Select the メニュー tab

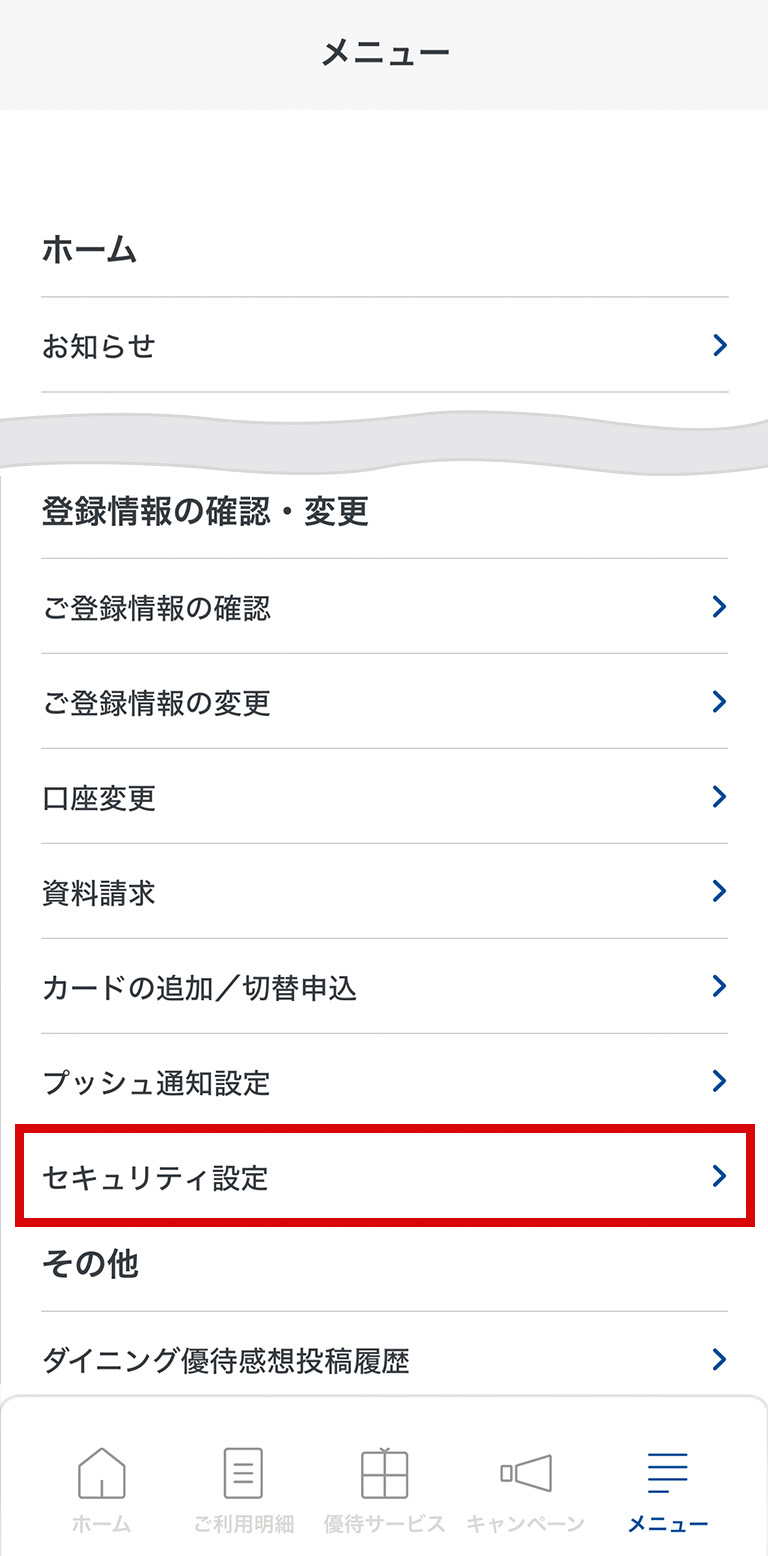pyautogui.click(x=667, y=1490)
